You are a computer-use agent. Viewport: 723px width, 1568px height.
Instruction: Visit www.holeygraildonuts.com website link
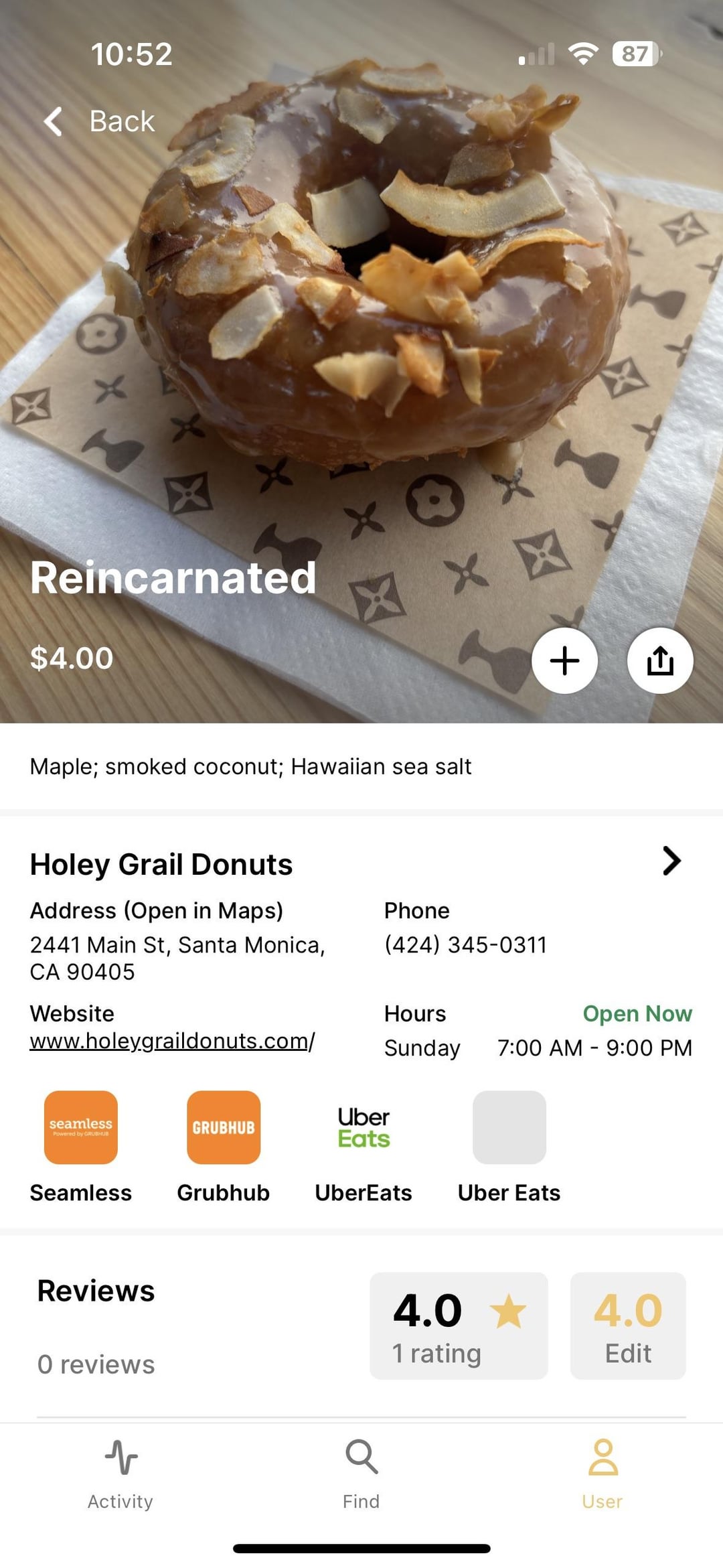click(172, 1041)
